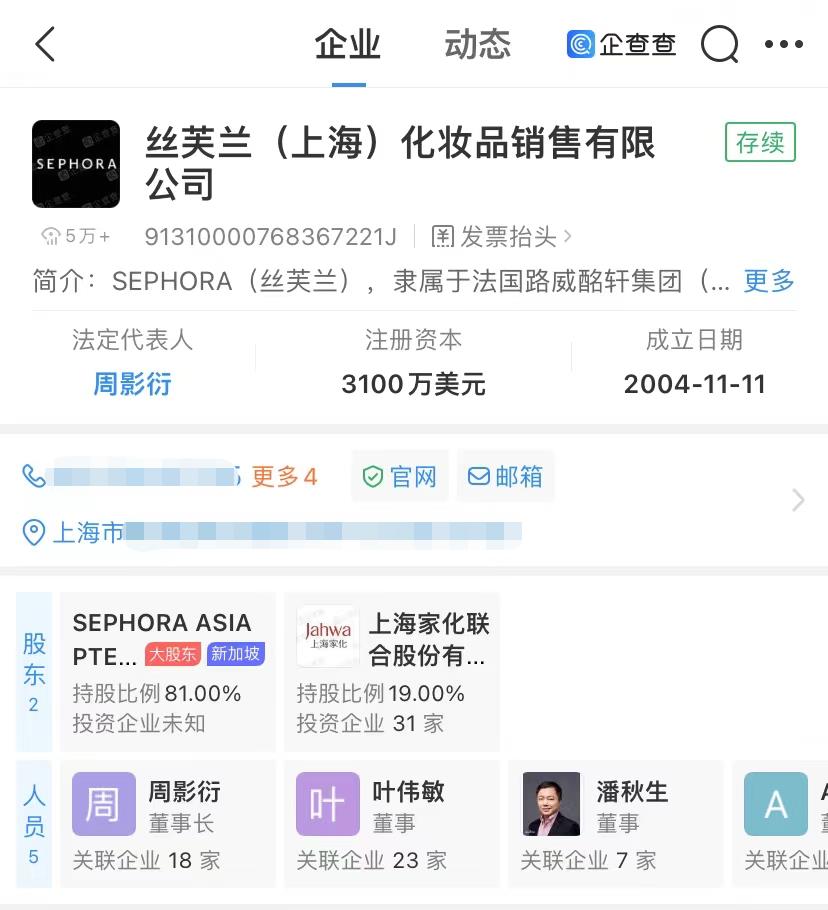Tap the 邮箱 email button

point(506,477)
